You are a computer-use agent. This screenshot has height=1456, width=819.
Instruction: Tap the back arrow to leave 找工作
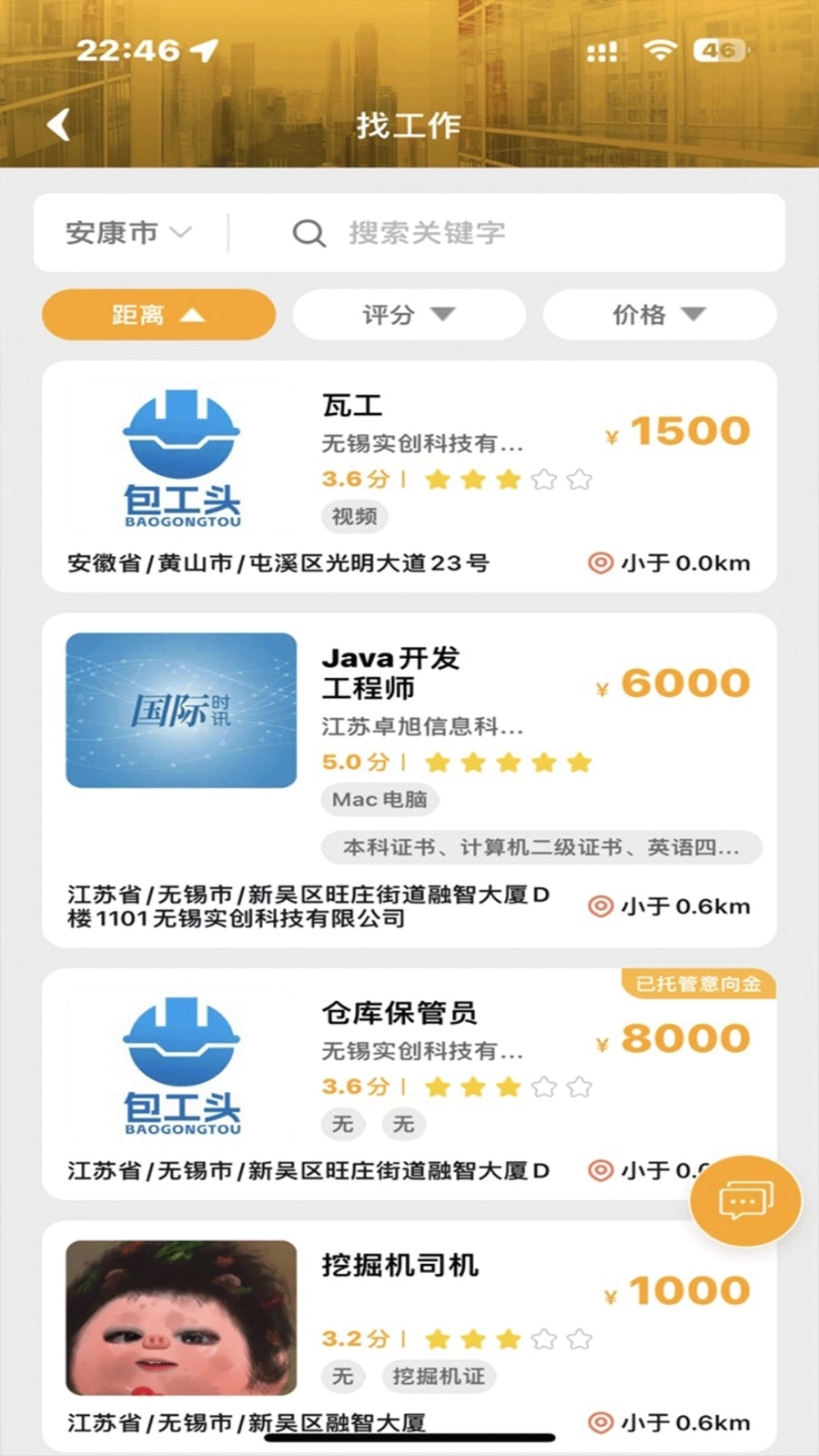59,124
